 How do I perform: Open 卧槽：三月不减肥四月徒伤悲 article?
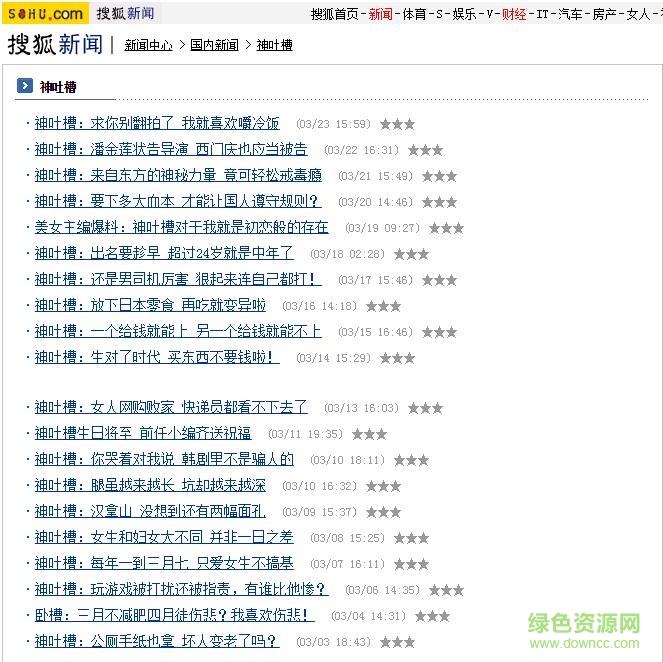coord(174,616)
